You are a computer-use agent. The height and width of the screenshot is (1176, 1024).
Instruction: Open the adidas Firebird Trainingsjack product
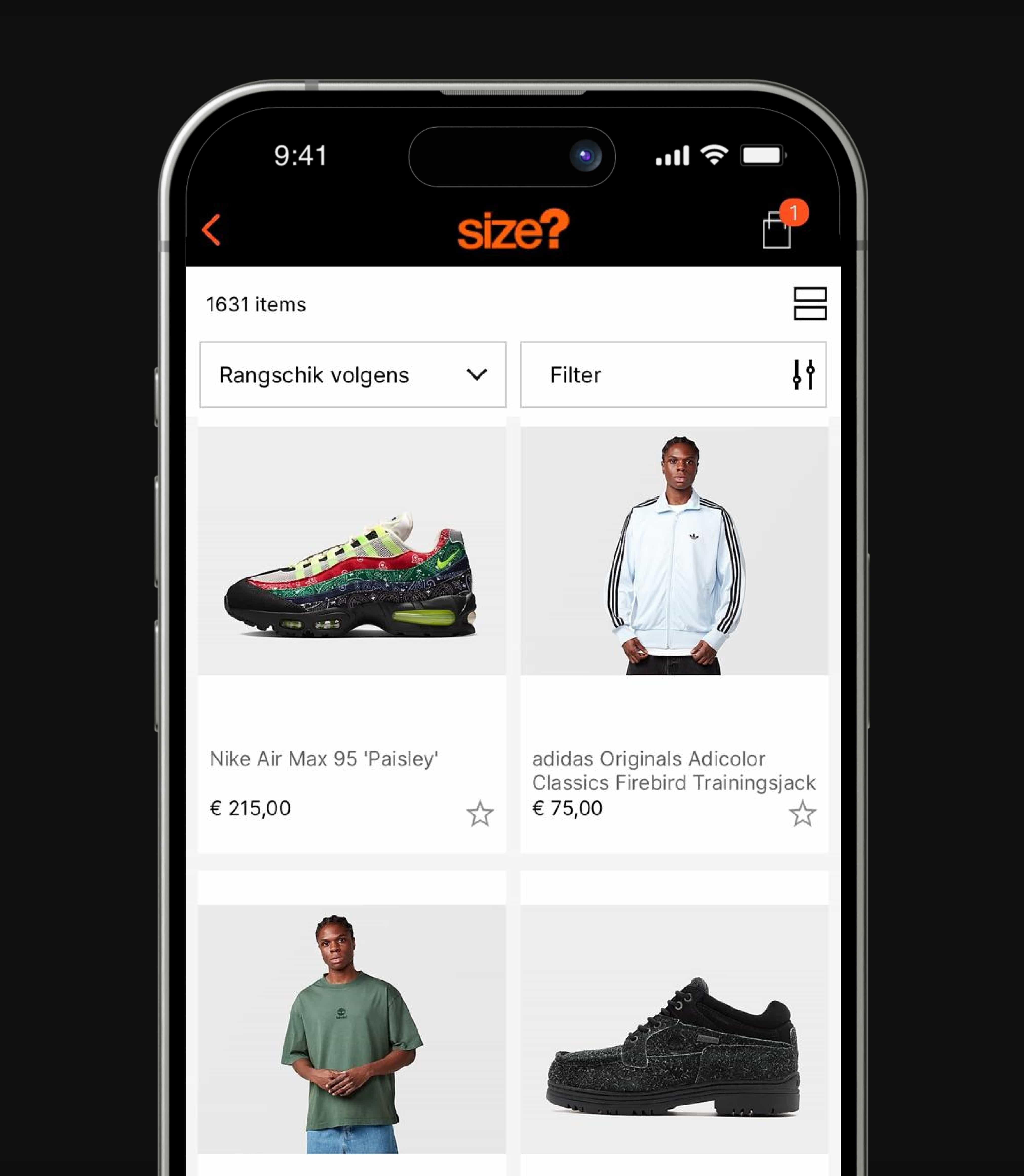[674, 552]
